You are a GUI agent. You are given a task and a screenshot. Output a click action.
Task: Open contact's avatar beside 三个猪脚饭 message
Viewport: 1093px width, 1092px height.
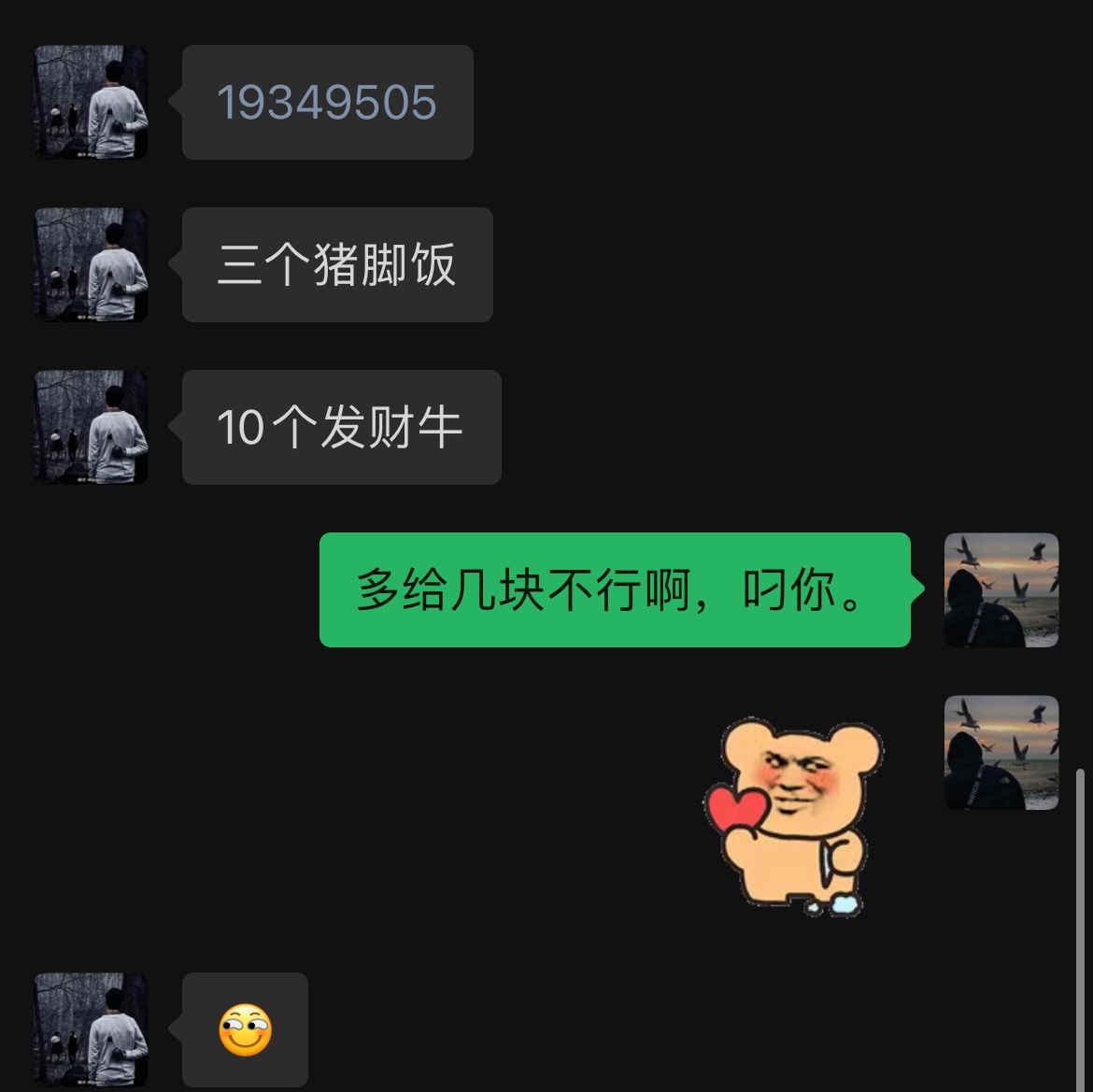pyautogui.click(x=91, y=265)
